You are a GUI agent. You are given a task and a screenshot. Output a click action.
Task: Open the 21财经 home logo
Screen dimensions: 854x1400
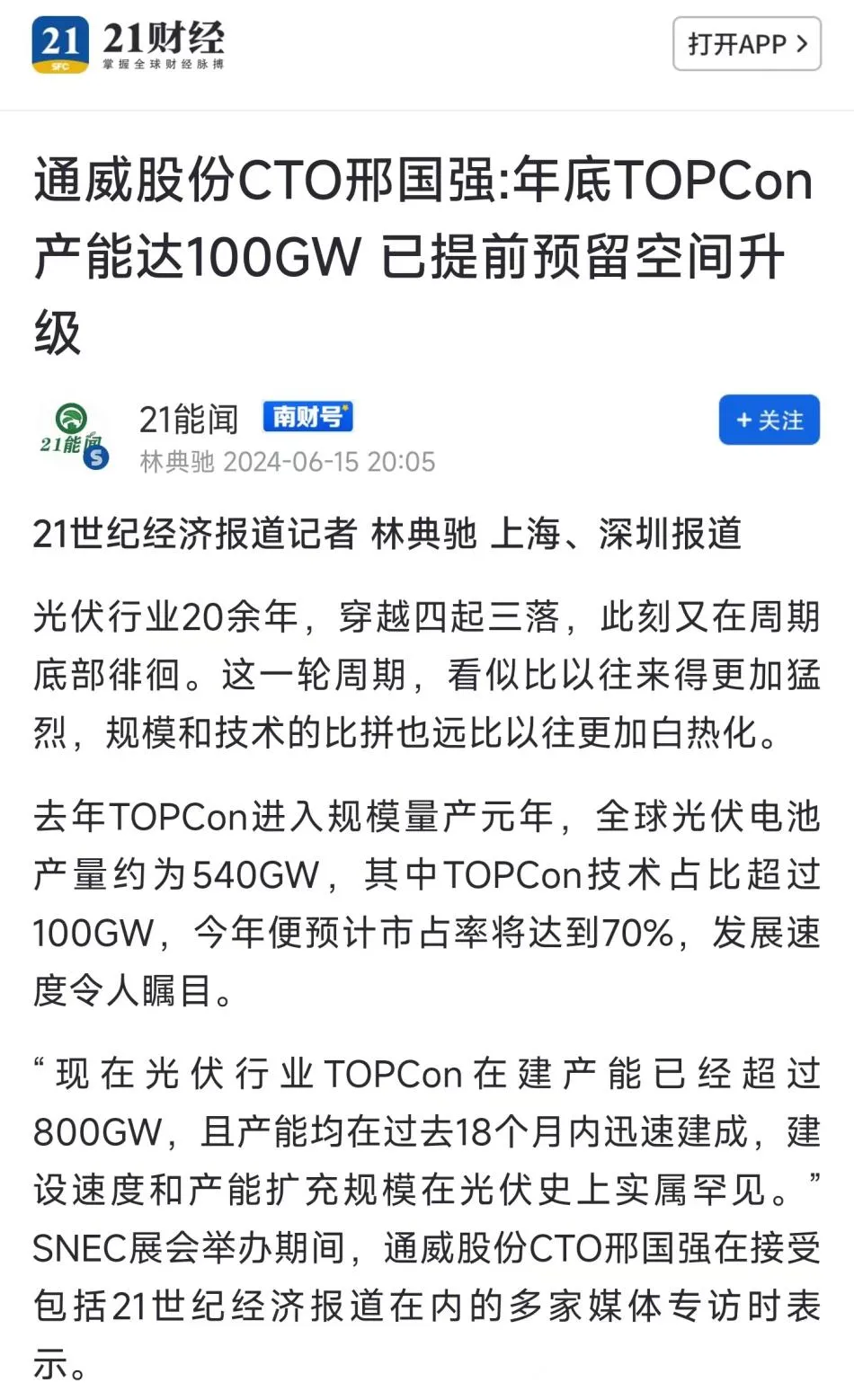[x=128, y=45]
